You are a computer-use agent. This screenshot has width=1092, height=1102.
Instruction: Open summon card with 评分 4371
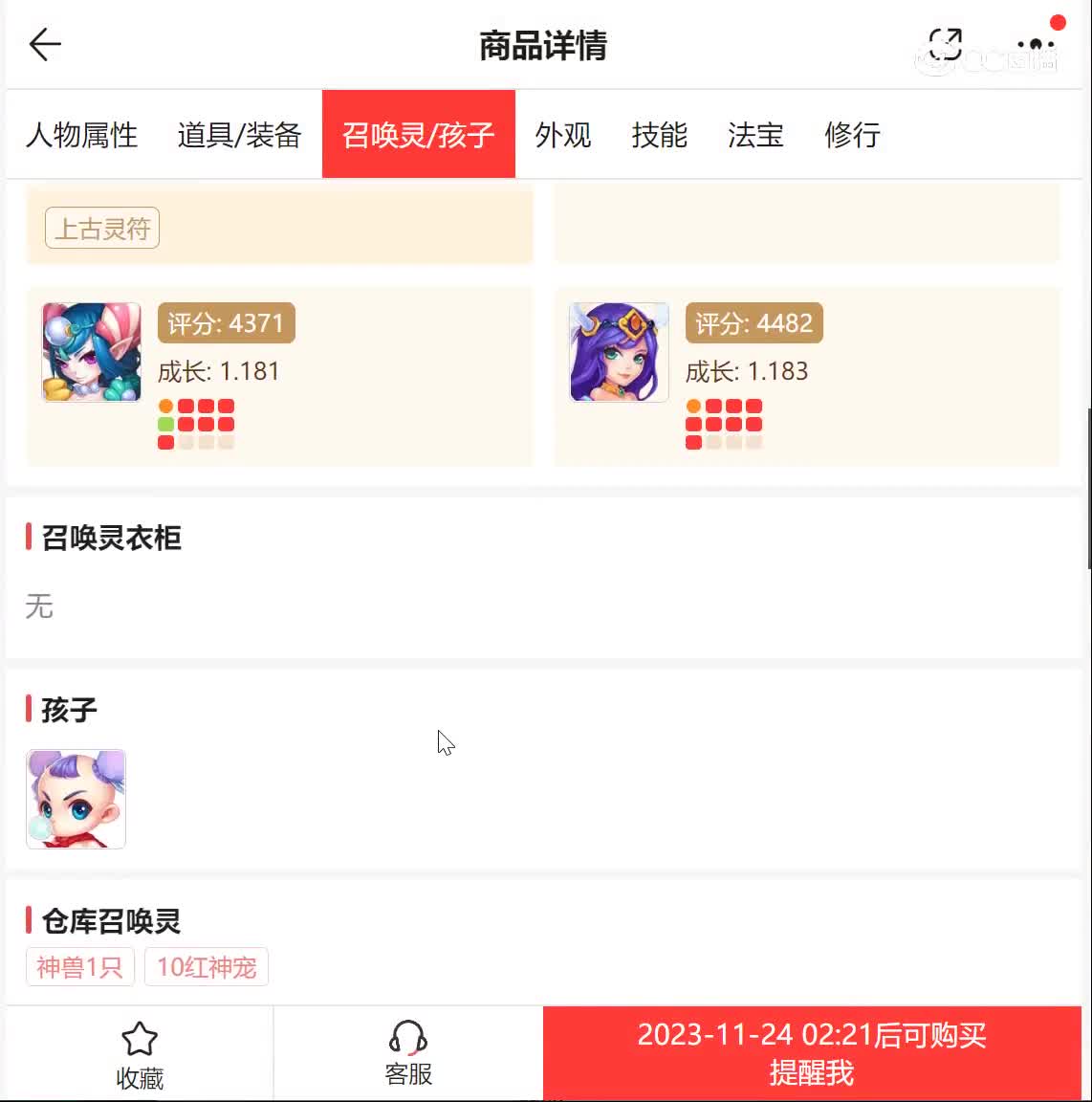(x=279, y=376)
